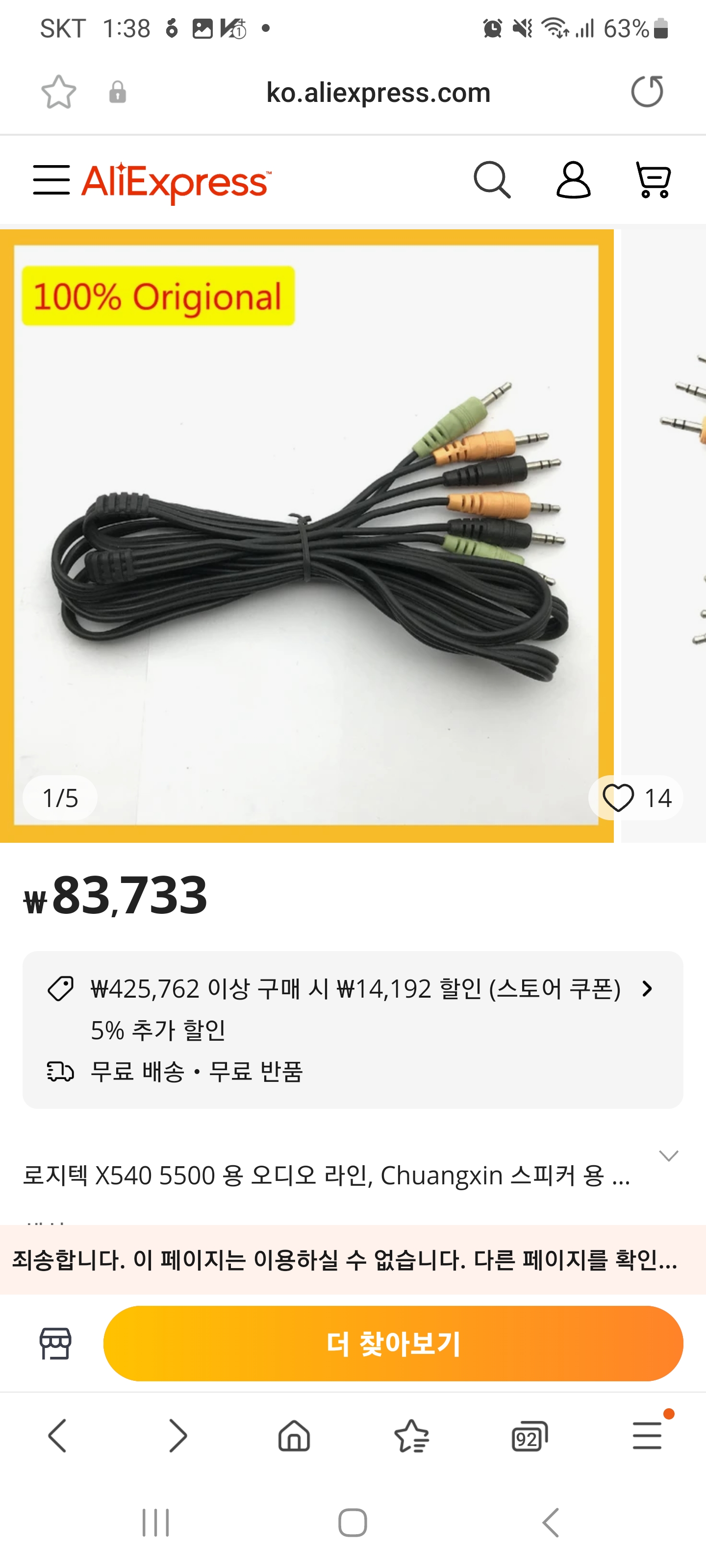Show the 92 open browser tabs
Viewport: 706px width, 1568px height.
529,1437
